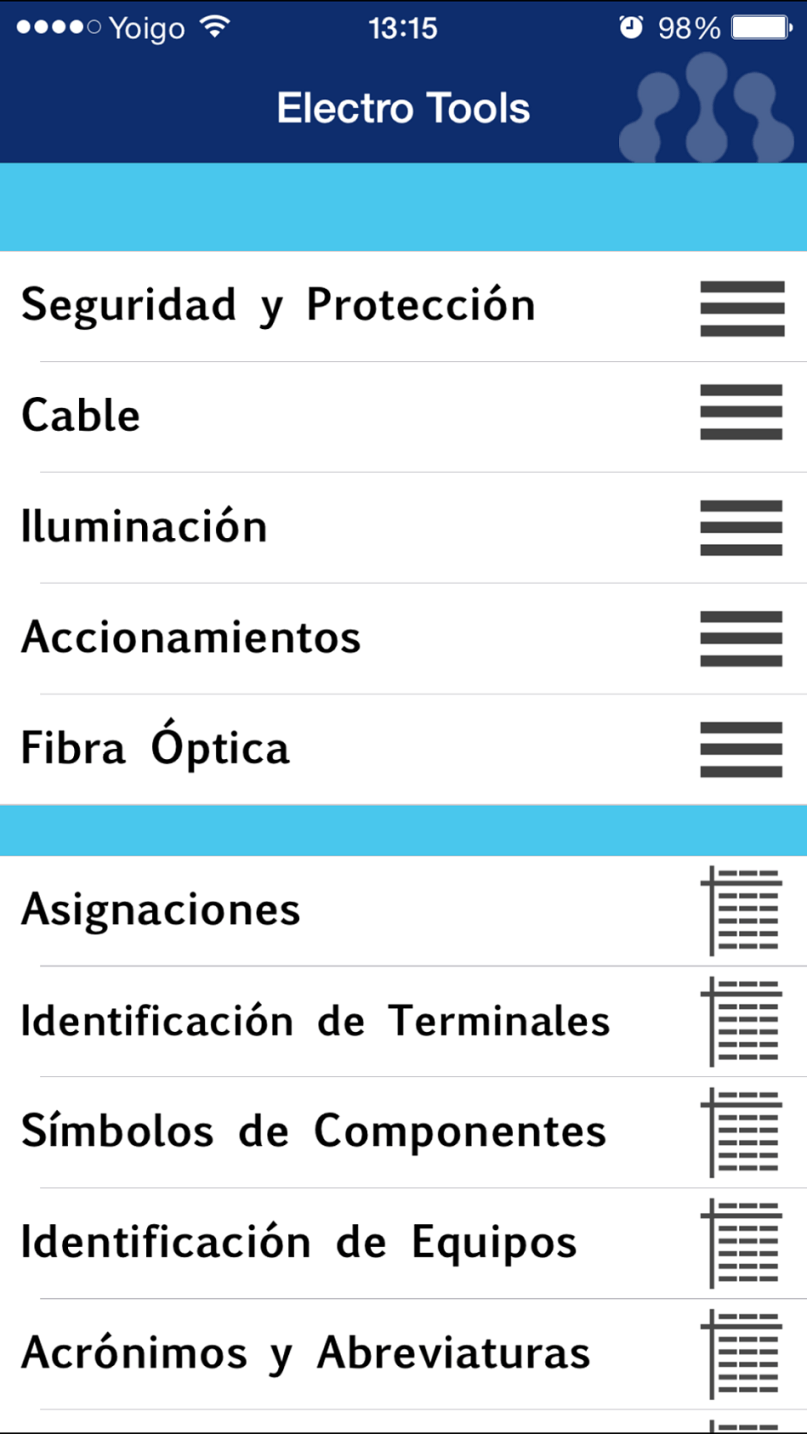Select Identificación de Terminales
The image size is (807, 1434).
[315, 1020]
